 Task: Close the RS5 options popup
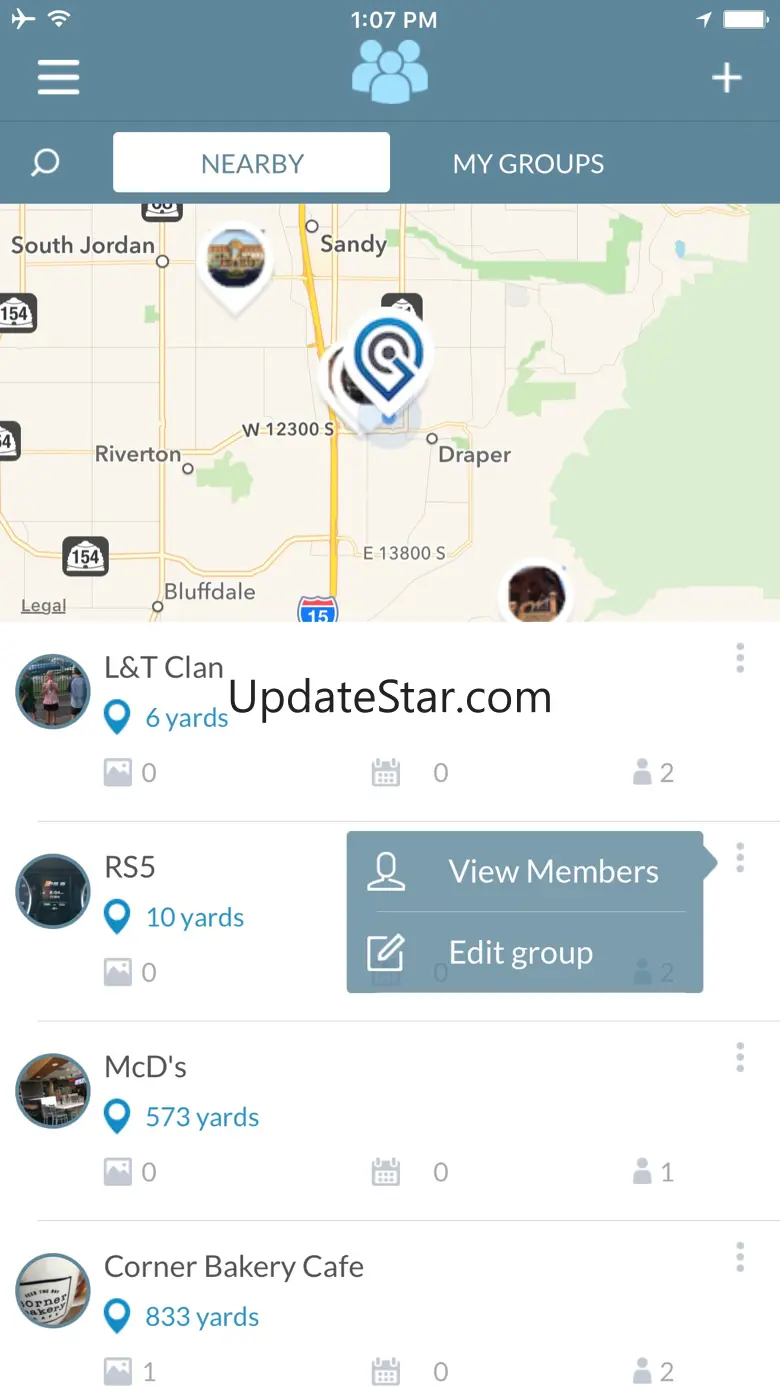pos(740,858)
